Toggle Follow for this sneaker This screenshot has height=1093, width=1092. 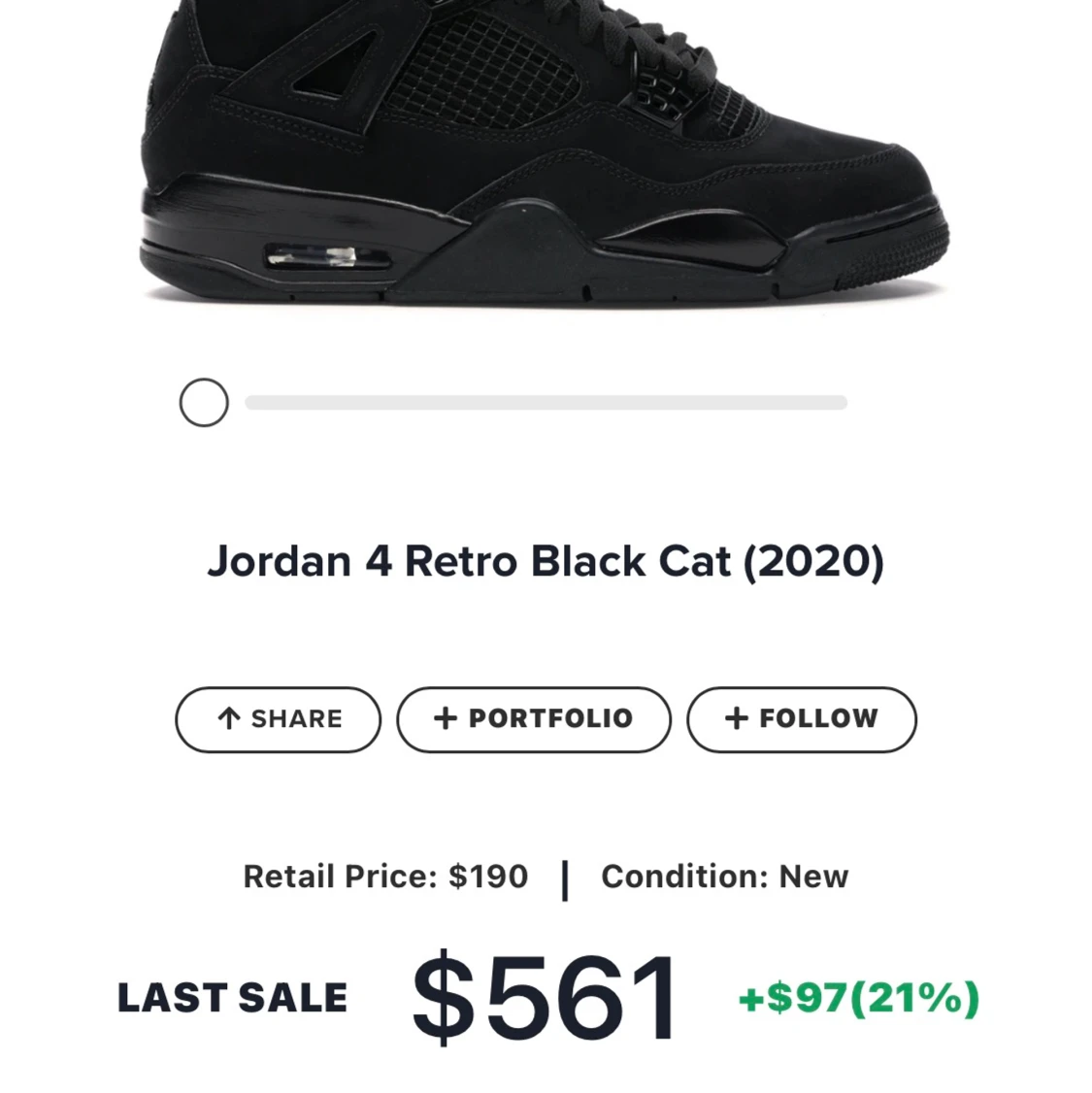[x=801, y=718]
